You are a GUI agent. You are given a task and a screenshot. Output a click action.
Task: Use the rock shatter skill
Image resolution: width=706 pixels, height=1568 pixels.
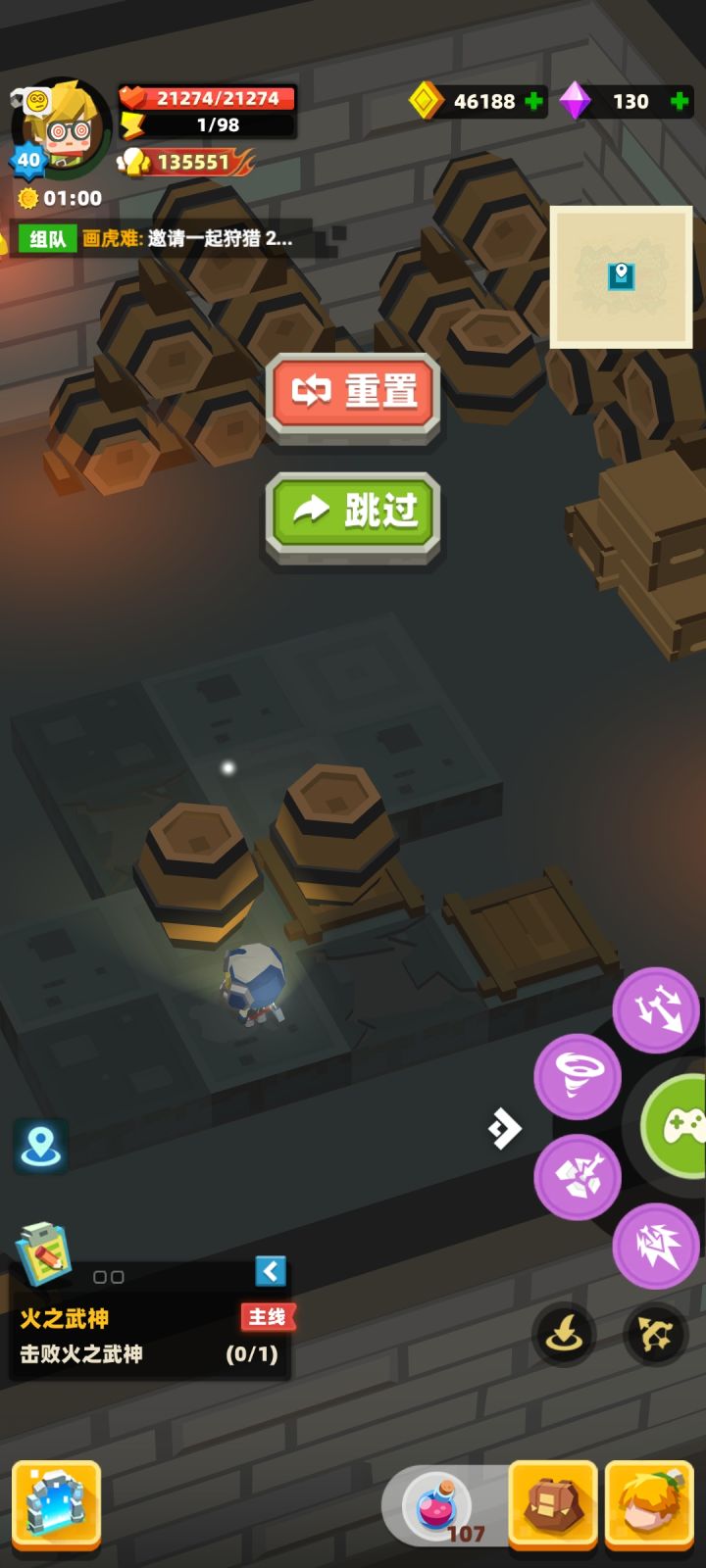[x=578, y=1176]
